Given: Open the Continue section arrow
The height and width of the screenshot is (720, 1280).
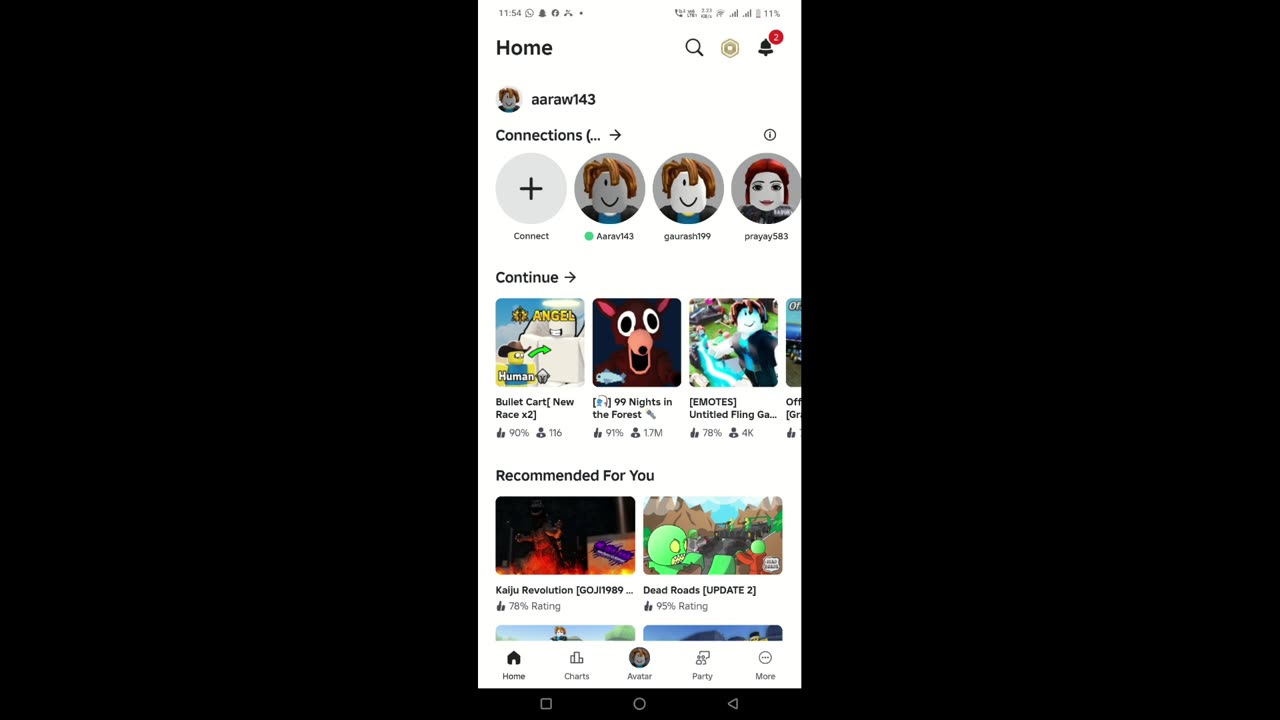Looking at the screenshot, I should coord(570,277).
